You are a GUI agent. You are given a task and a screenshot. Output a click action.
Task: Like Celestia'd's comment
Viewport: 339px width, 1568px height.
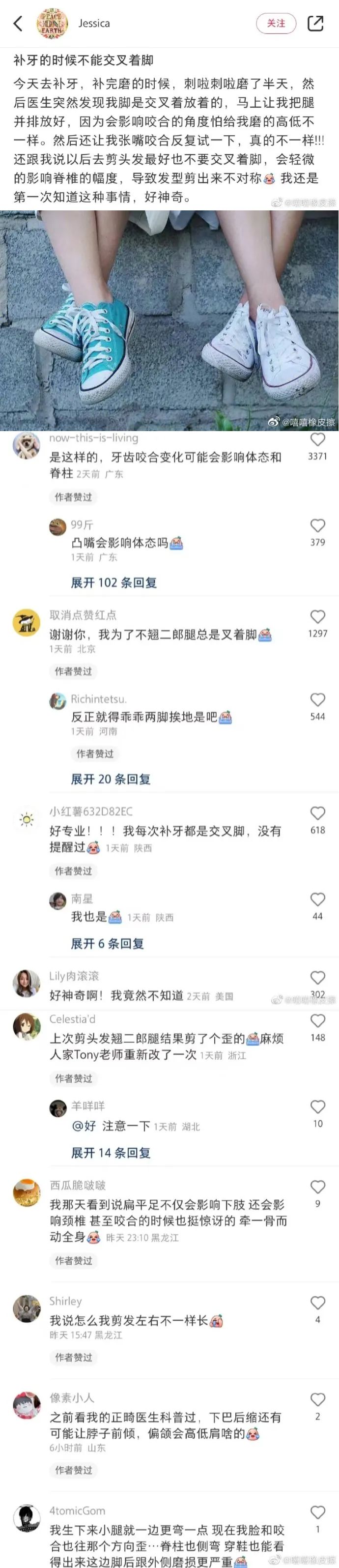tap(317, 1021)
